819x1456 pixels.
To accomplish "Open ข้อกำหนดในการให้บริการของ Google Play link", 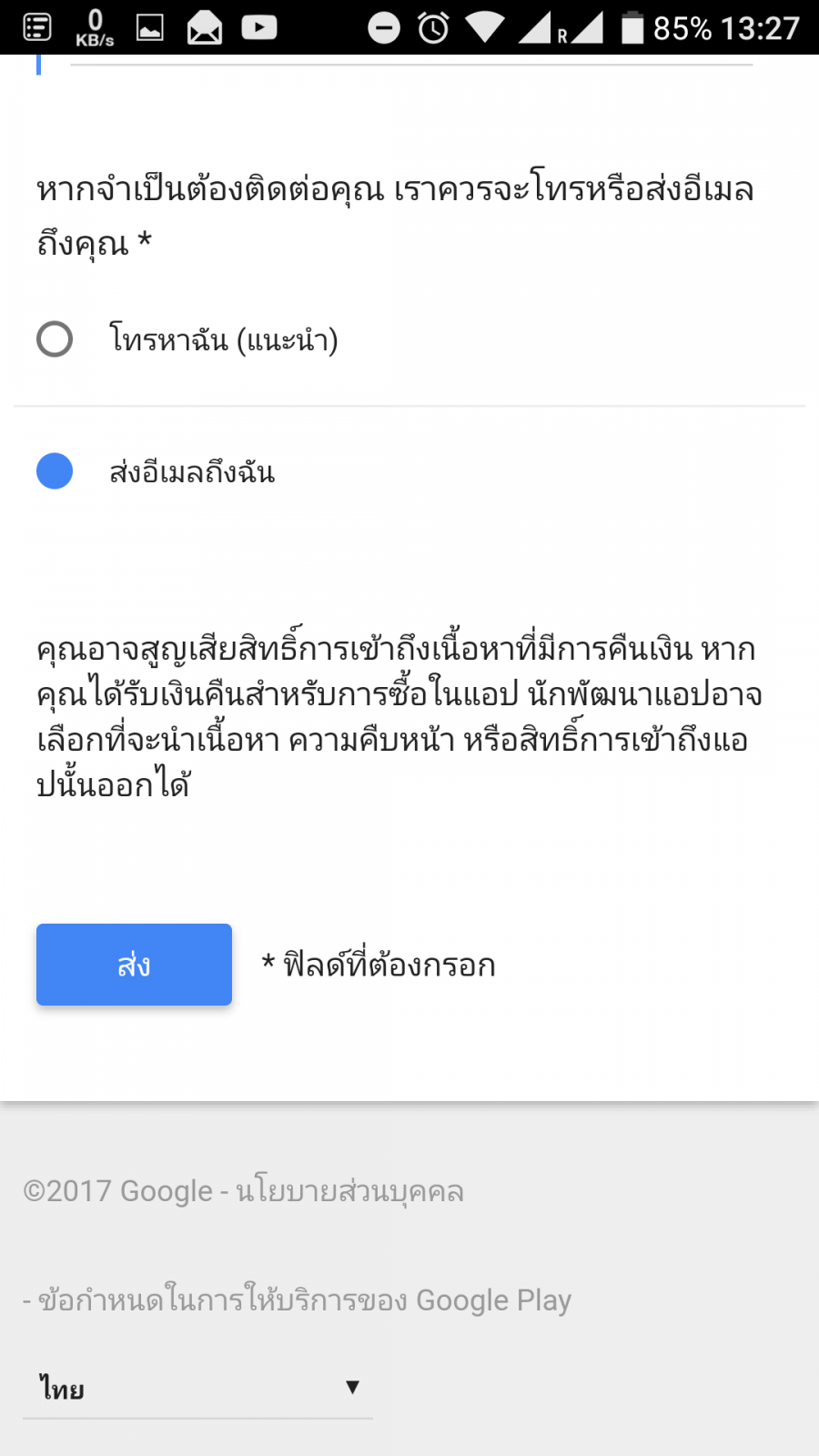I will pos(304,1300).
